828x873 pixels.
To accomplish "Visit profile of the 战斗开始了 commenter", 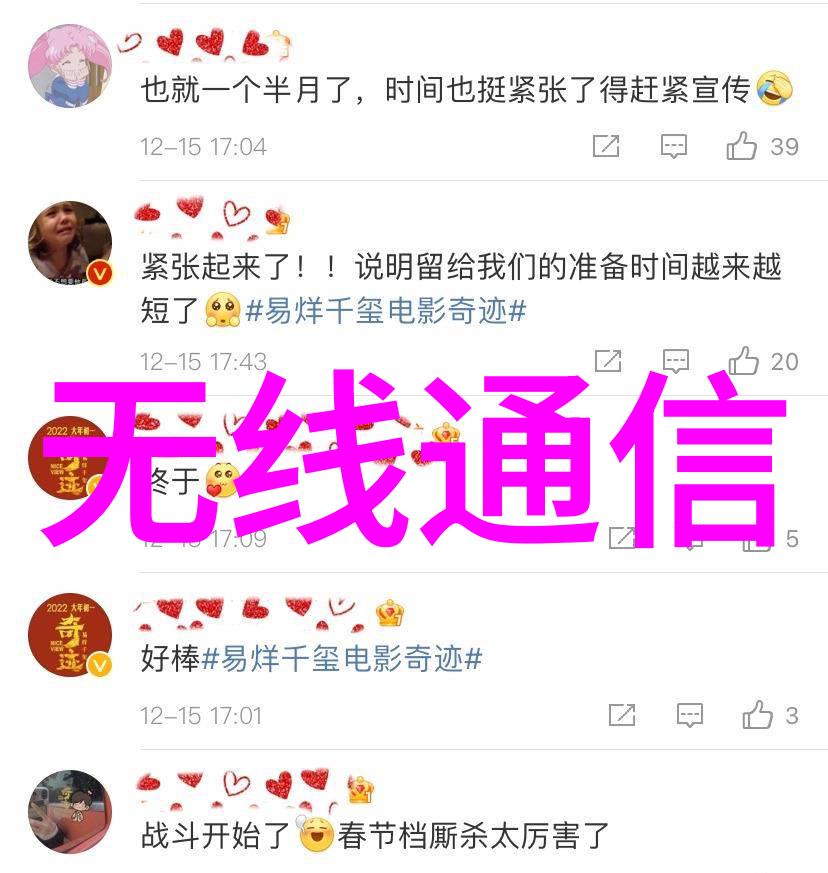I will (x=69, y=810).
